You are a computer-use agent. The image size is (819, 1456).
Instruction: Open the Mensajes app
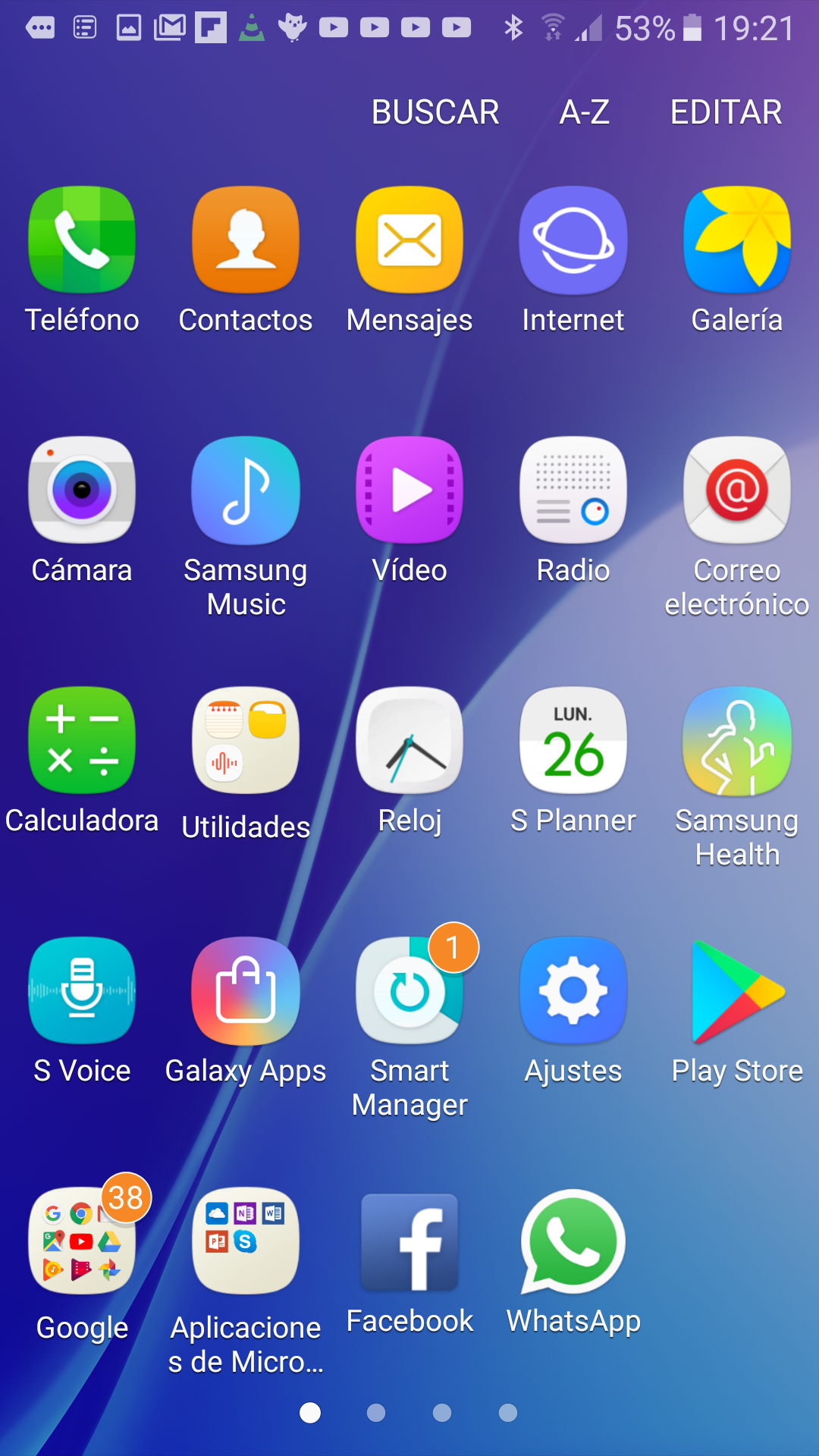tap(409, 240)
